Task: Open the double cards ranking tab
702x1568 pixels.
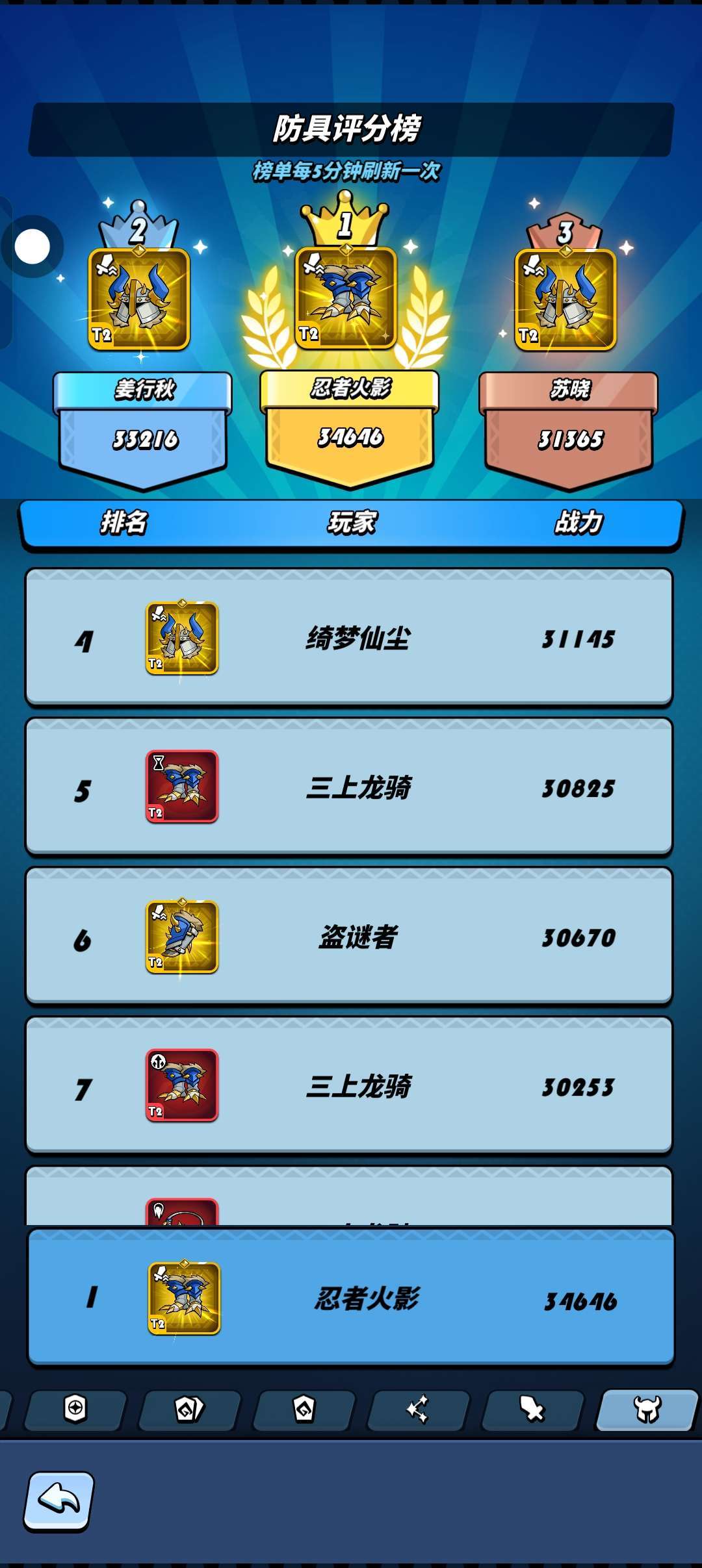Action: tap(190, 1410)
